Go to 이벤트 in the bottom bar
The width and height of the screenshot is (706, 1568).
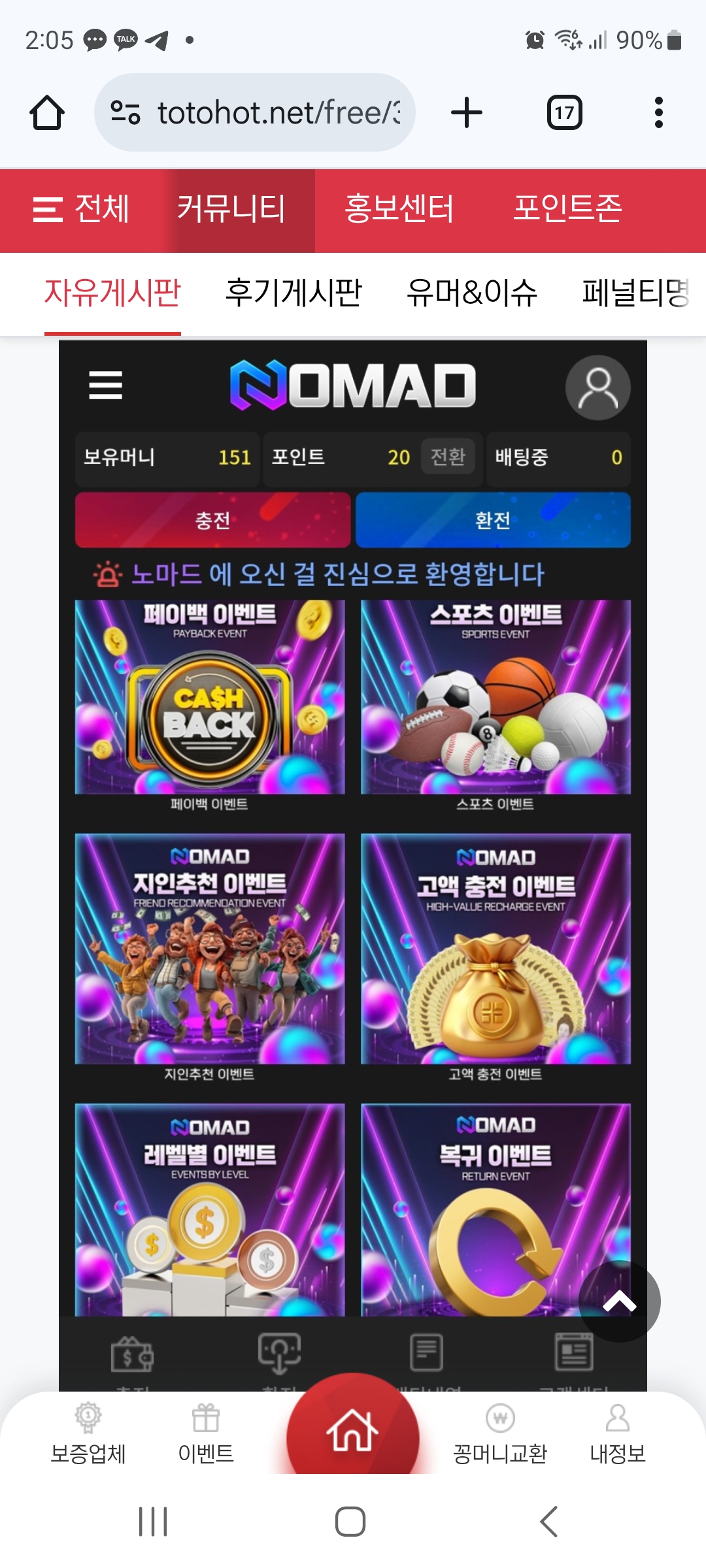point(206,1435)
